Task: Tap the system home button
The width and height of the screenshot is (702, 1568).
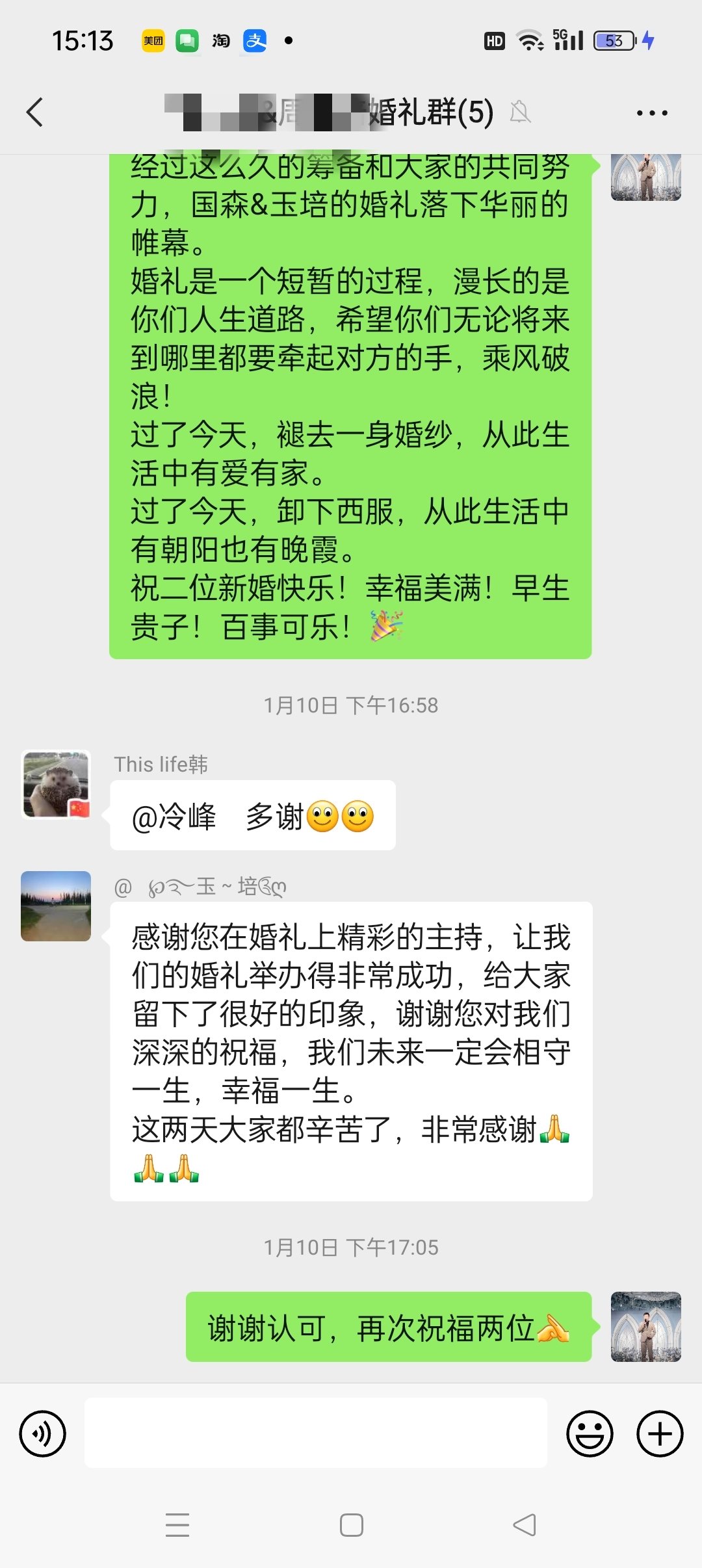Action: 351,1525
